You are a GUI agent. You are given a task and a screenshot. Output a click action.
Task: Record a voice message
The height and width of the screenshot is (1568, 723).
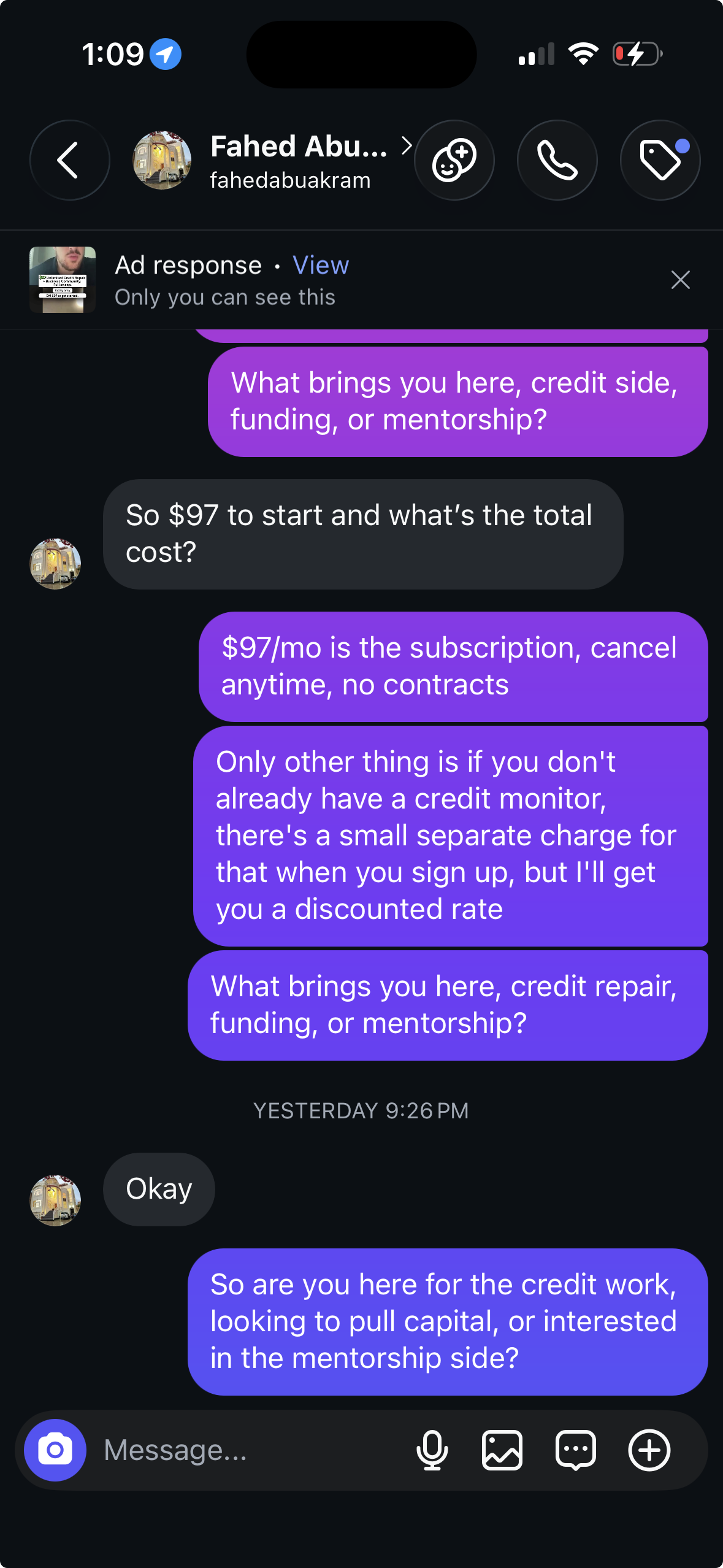[432, 1450]
